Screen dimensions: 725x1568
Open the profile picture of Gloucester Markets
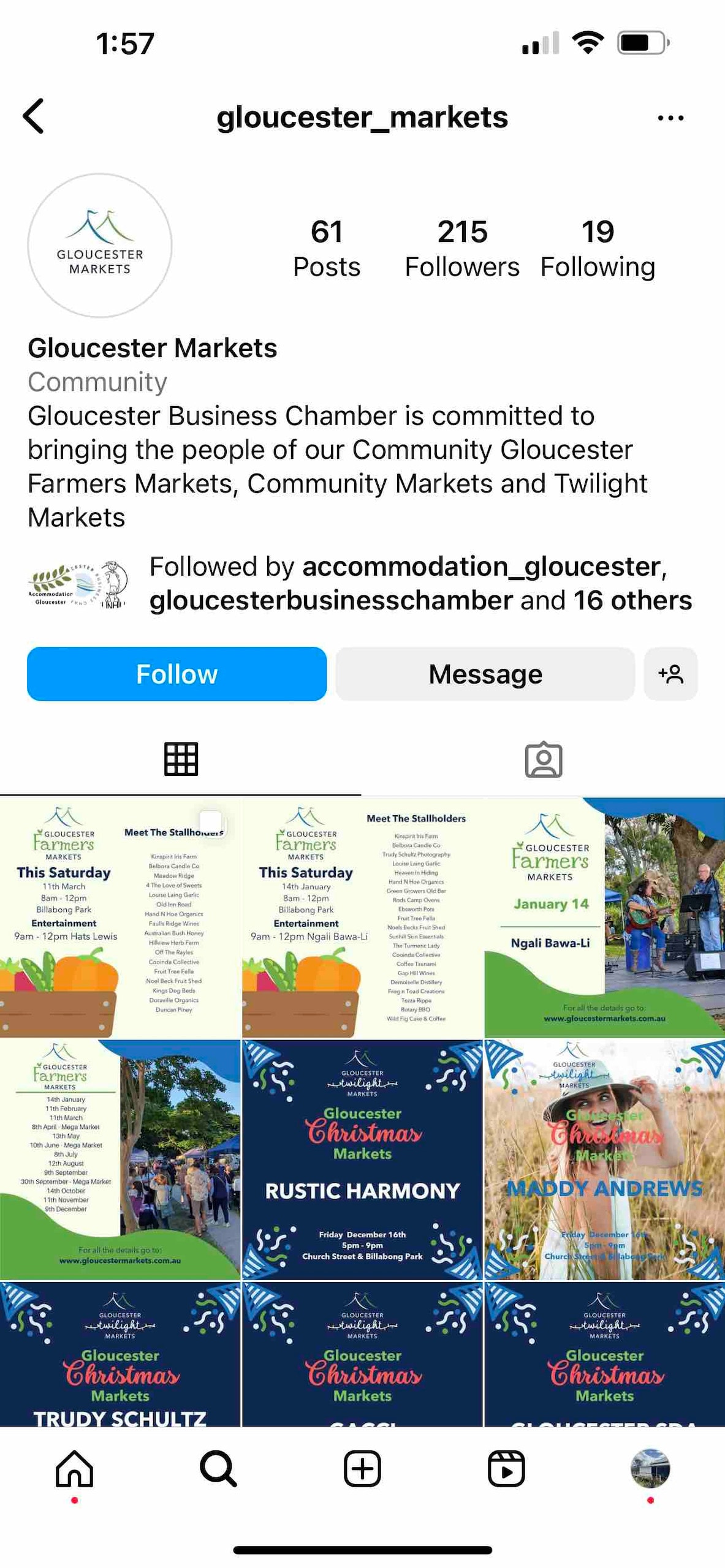click(x=100, y=245)
